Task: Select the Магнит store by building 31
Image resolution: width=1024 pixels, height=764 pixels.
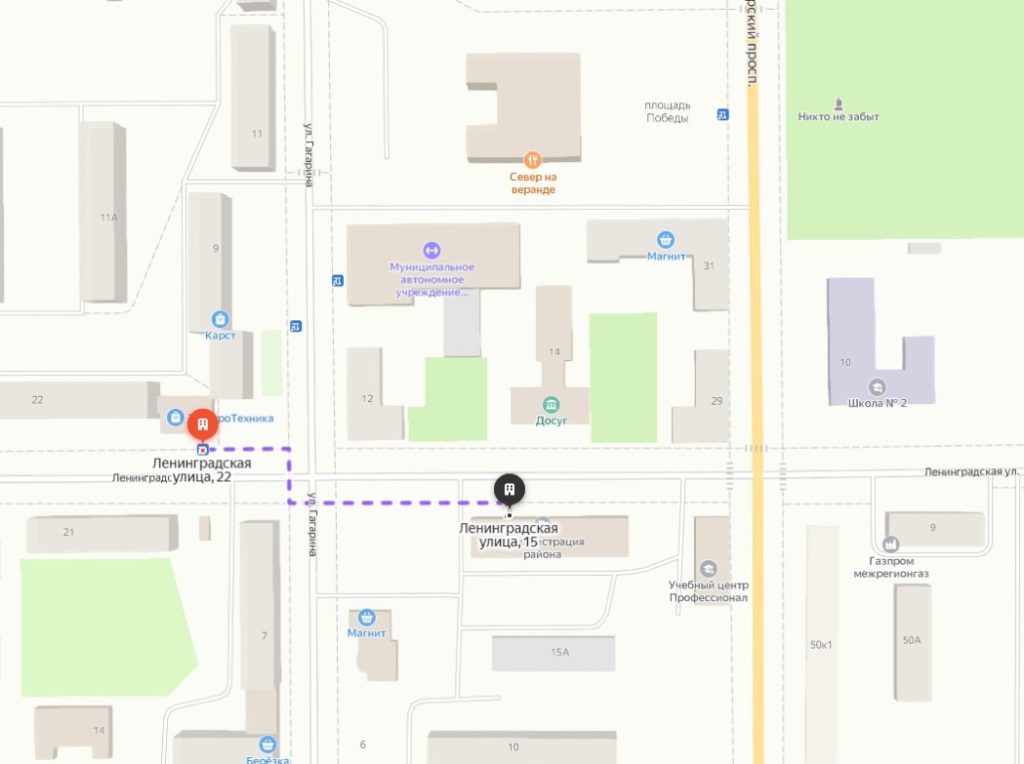Action: coord(665,240)
